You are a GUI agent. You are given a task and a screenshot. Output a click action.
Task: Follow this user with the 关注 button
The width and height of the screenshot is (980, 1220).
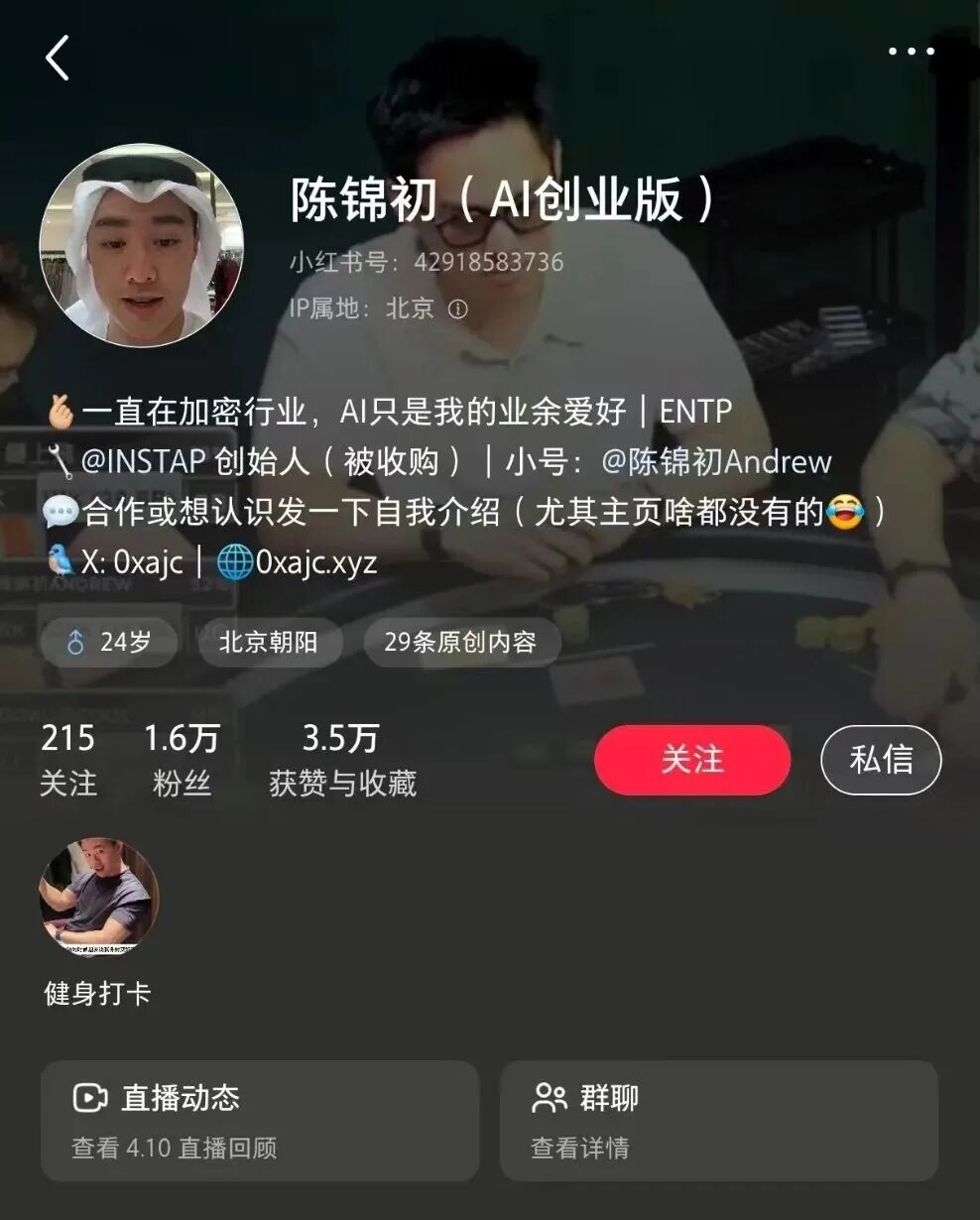point(692,760)
